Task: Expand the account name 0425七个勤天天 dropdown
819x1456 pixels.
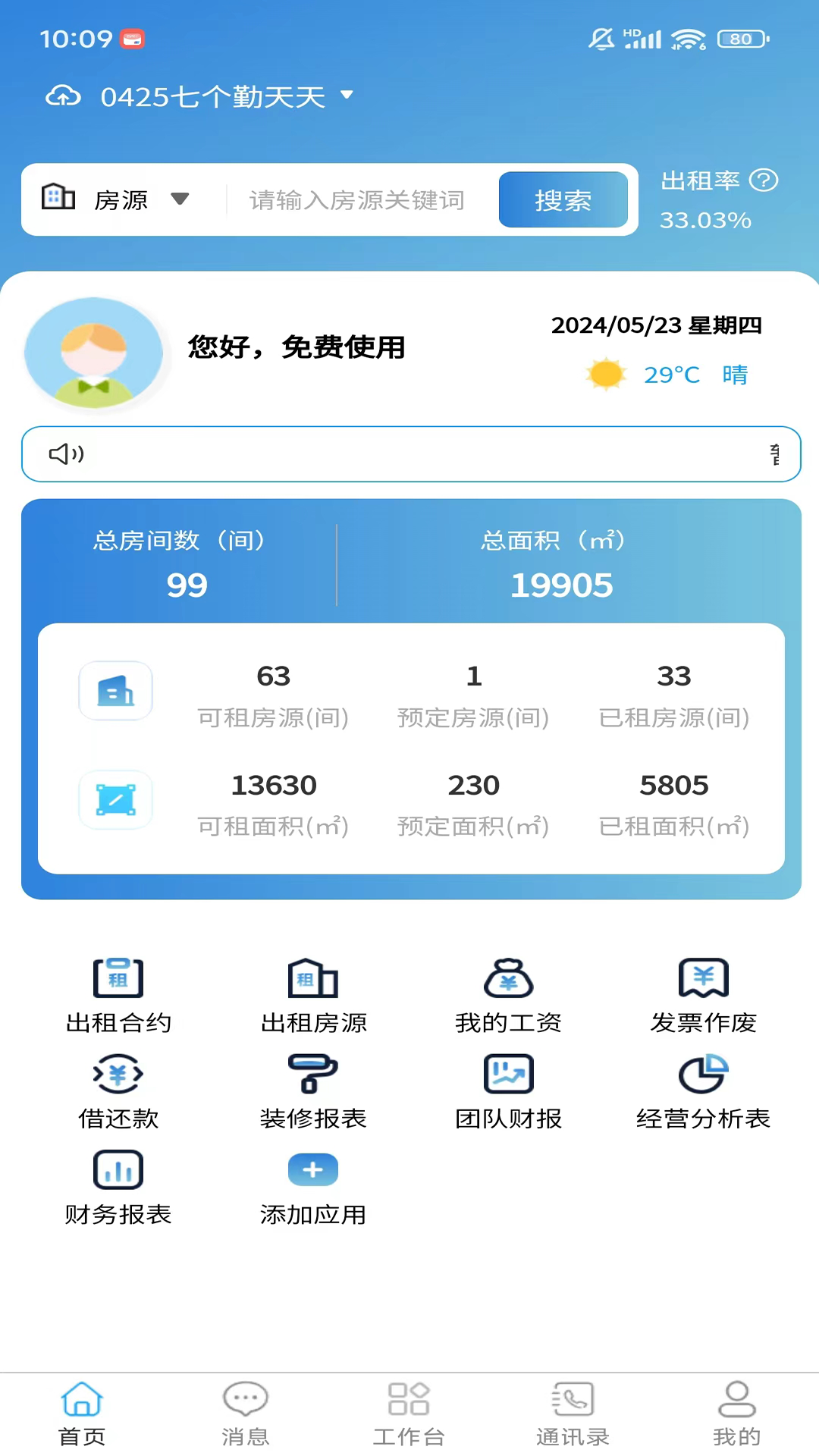Action: pos(347,96)
